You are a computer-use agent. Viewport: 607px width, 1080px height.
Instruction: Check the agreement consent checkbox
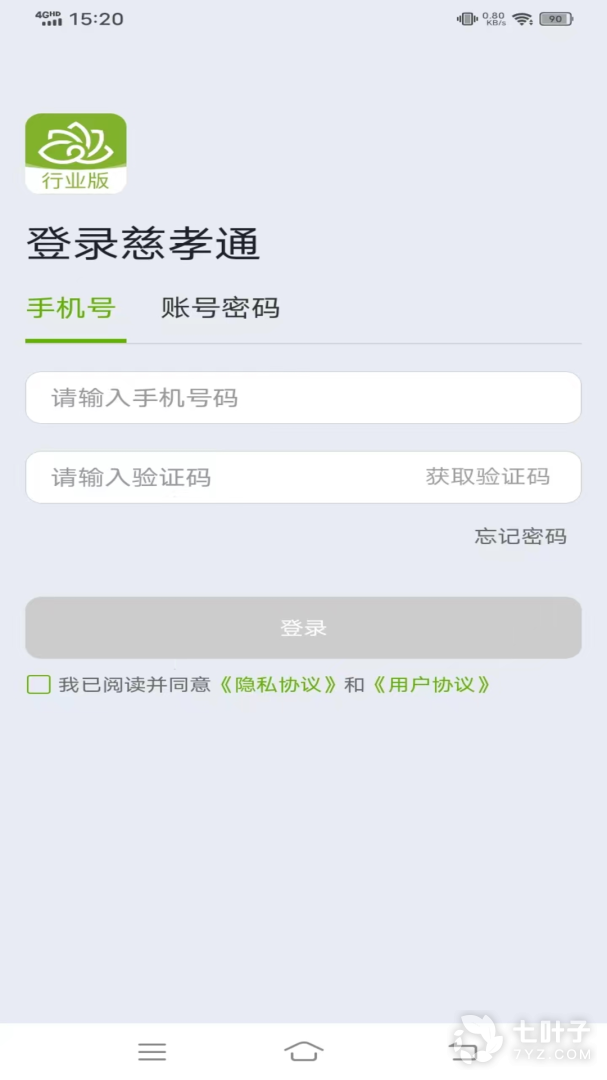pos(39,685)
